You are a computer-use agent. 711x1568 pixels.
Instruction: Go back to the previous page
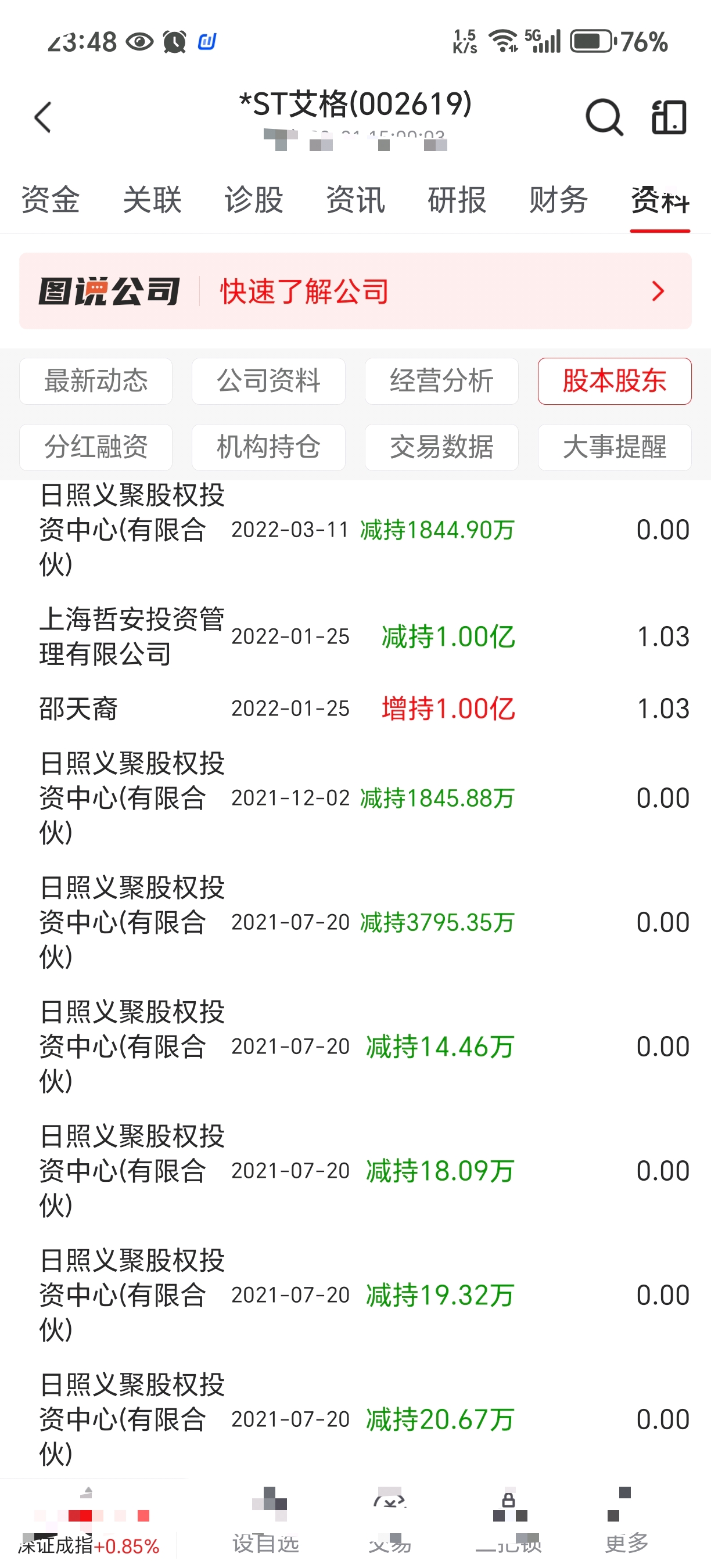[42, 117]
